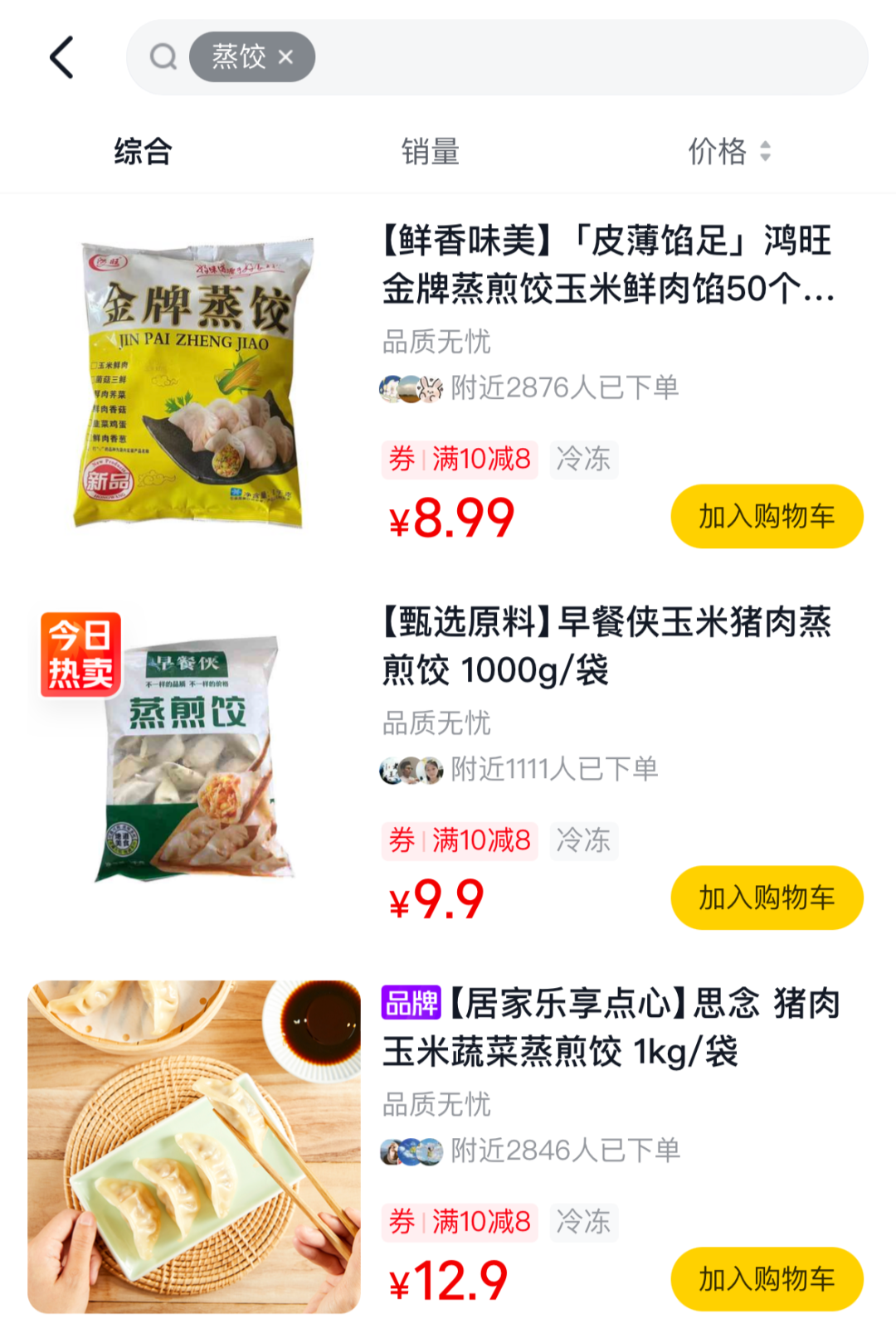Remove the 蒸饺 search tag

coord(286,57)
